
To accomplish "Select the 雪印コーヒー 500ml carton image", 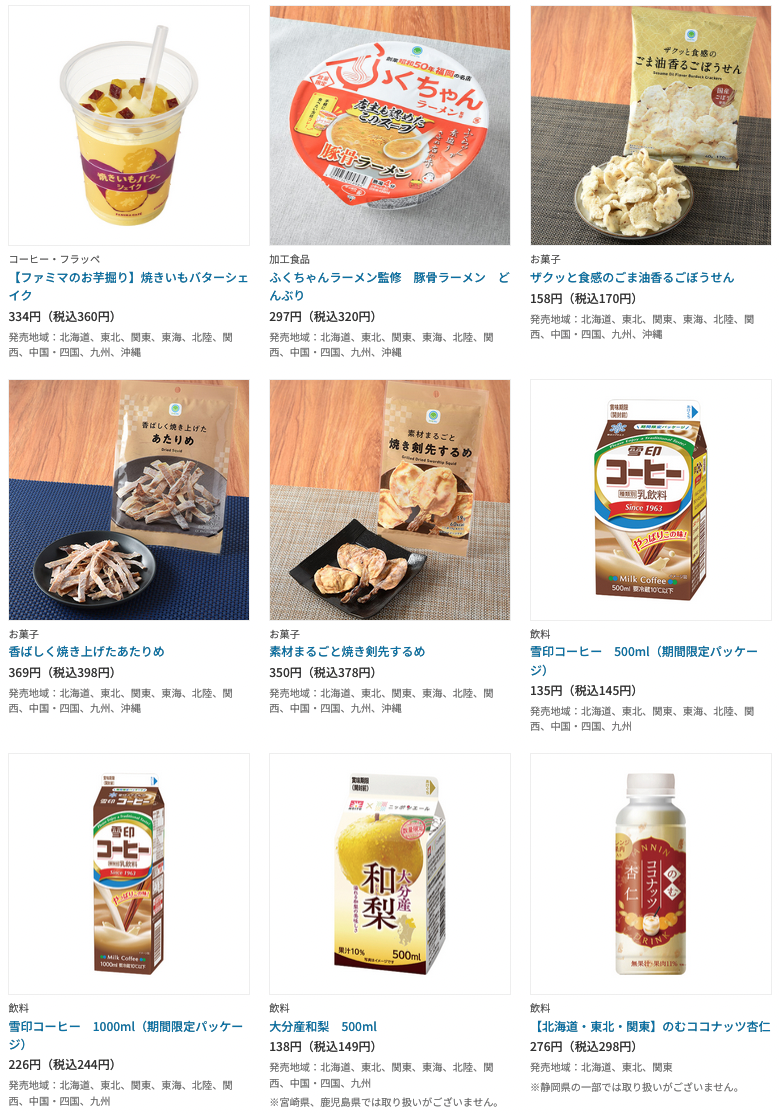I will tap(651, 500).
